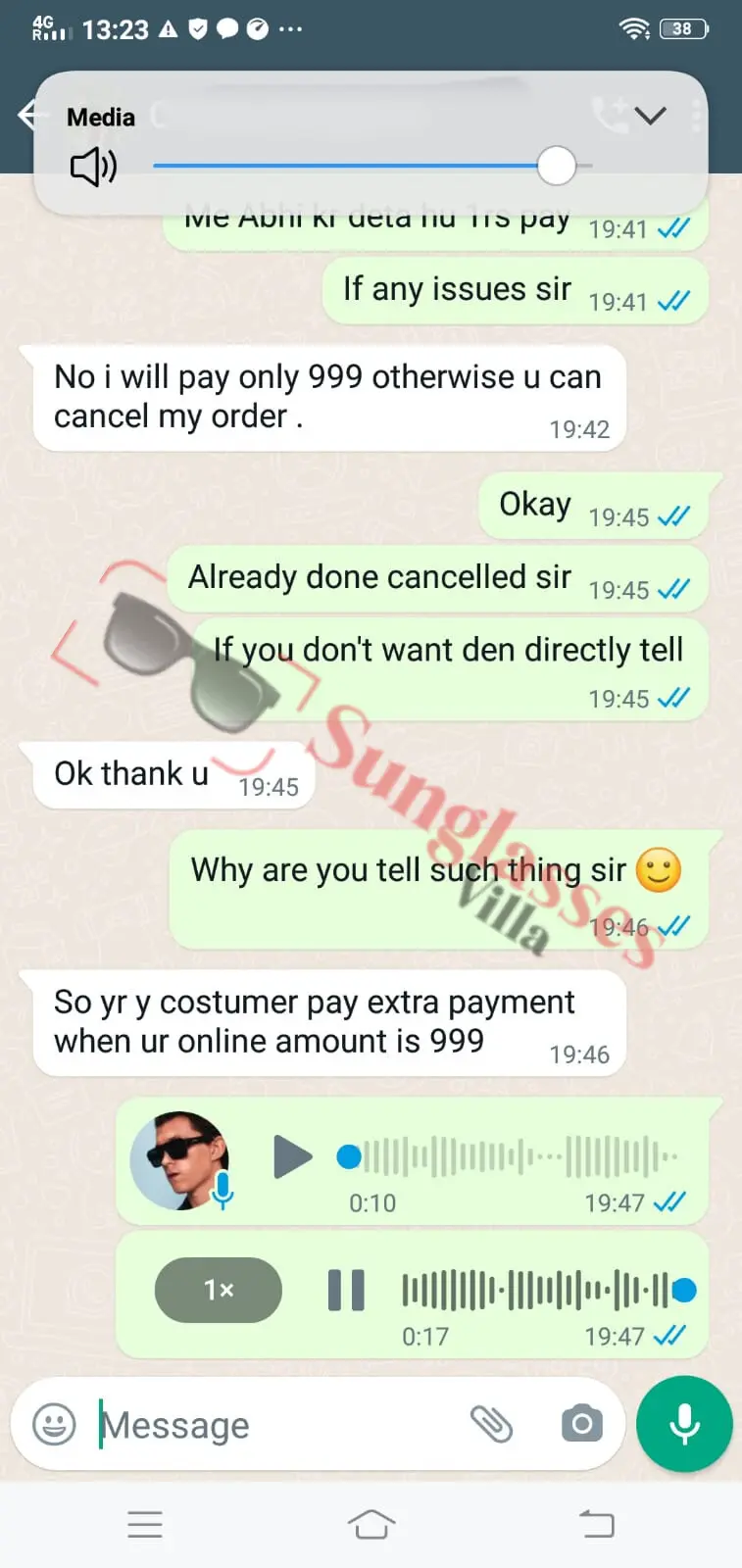742x1568 pixels.
Task: Attach a file with the paperclip
Action: pos(491,1424)
